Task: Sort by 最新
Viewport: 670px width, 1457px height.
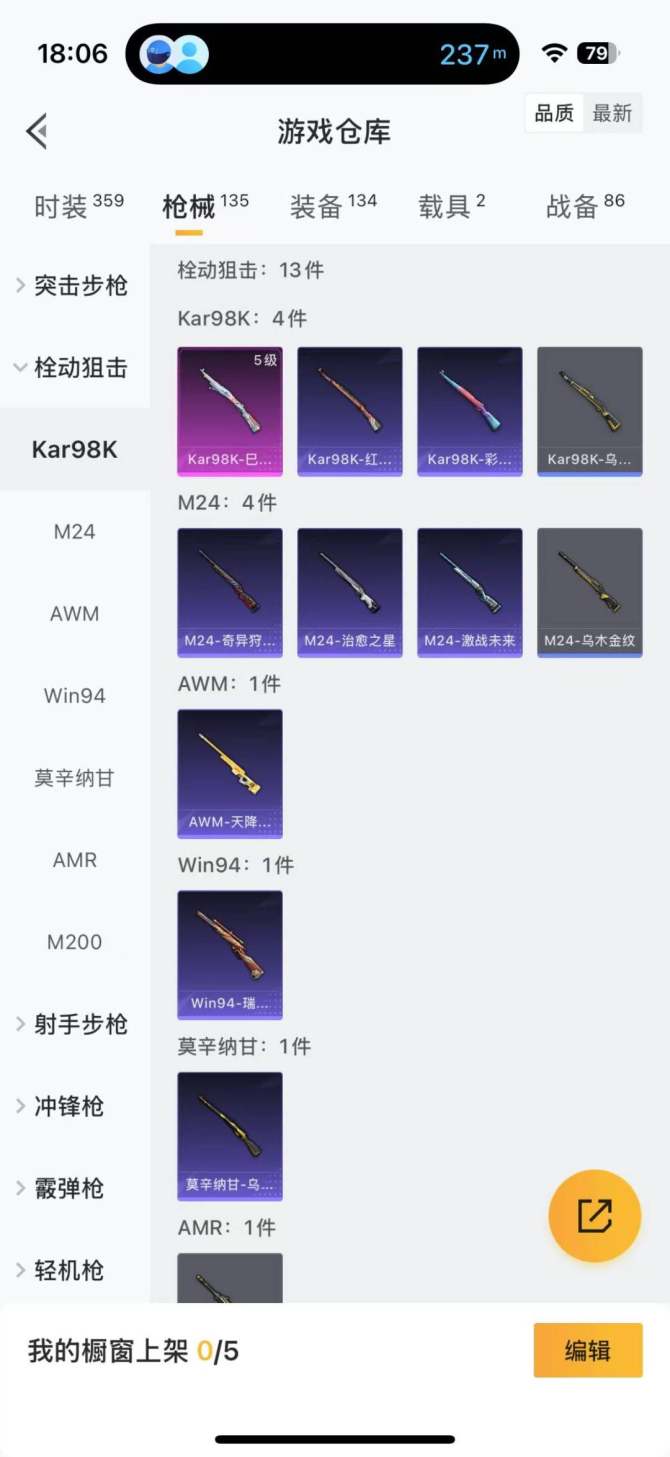Action: coord(612,114)
